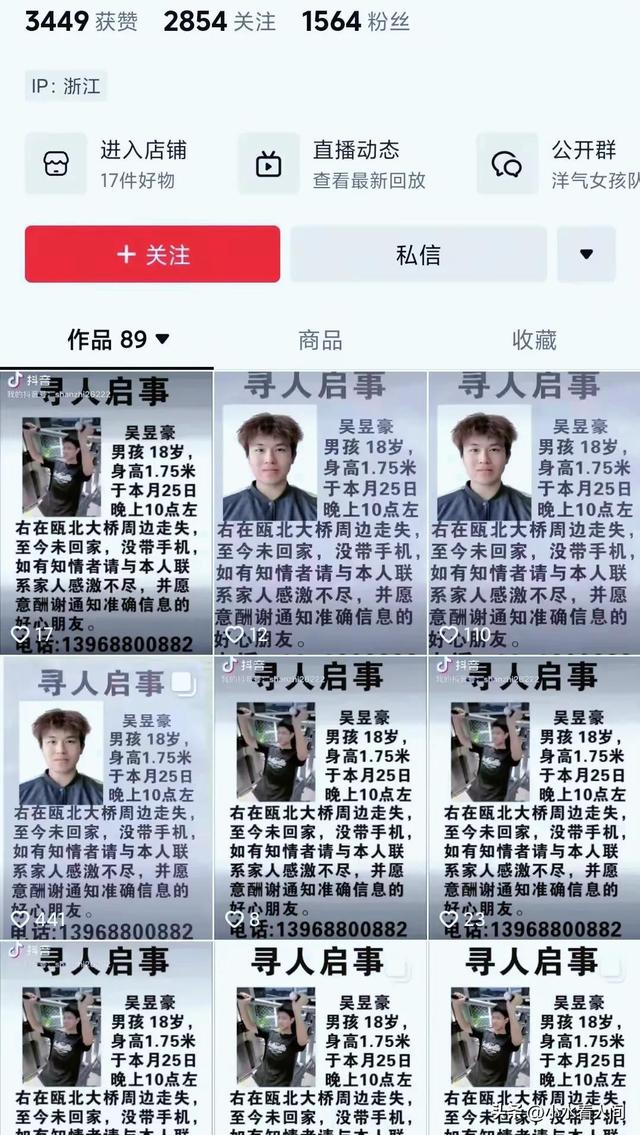Image resolution: width=640 pixels, height=1135 pixels.
Task: View the 1564 粉丝 followers list
Action: pyautogui.click(x=355, y=22)
